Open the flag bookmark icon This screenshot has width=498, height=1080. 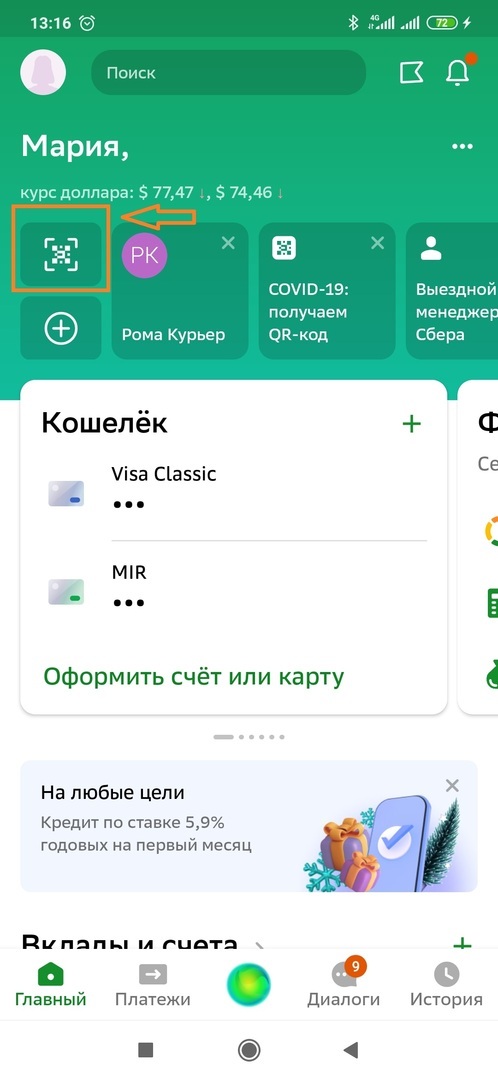pyautogui.click(x=411, y=72)
